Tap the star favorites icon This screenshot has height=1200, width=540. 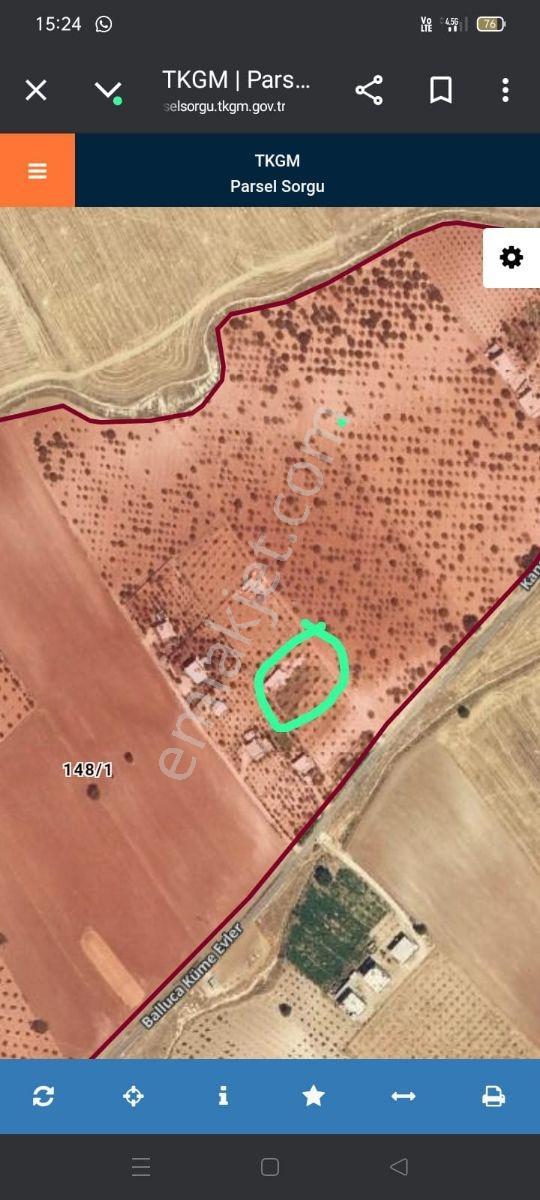[313, 1096]
